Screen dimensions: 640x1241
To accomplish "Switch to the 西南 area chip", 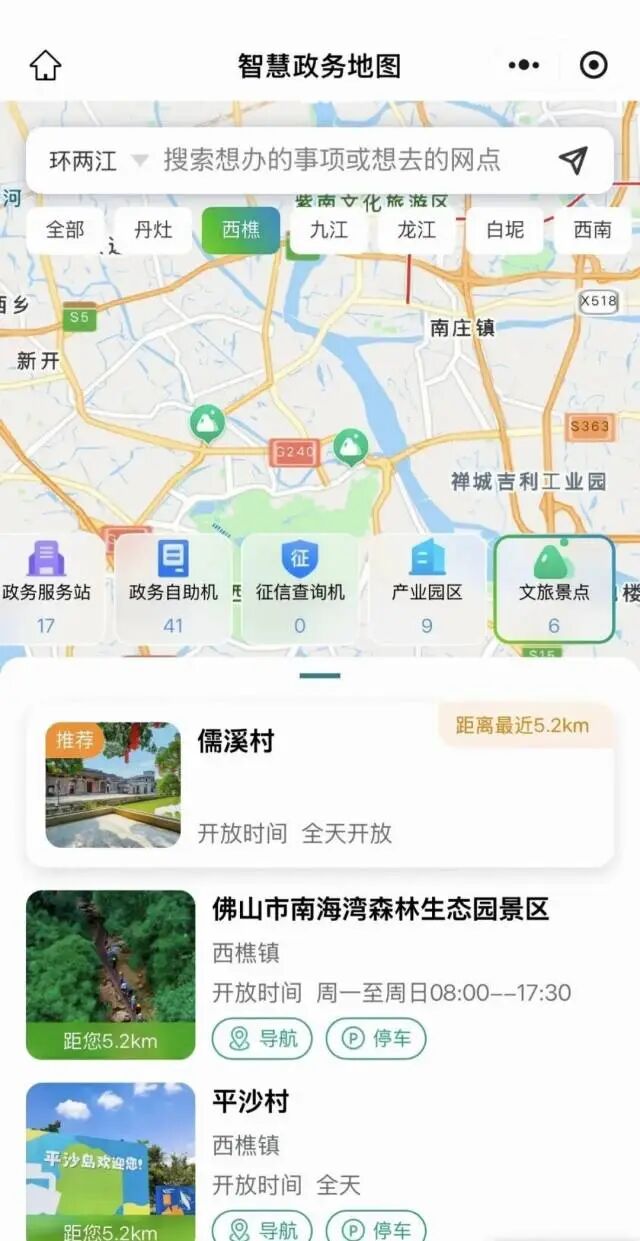I will (593, 230).
